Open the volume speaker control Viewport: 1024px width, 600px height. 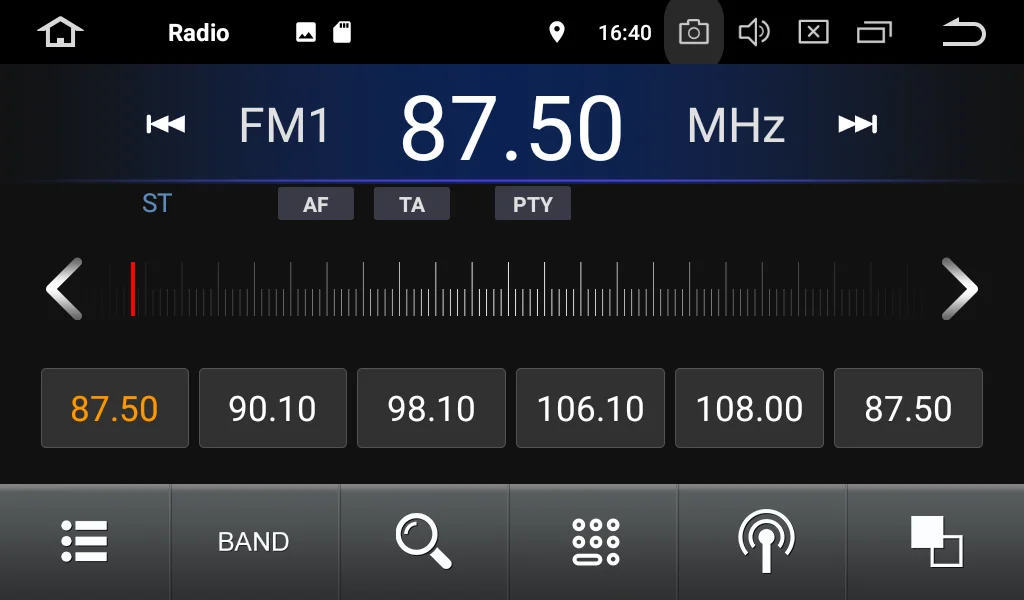[754, 32]
